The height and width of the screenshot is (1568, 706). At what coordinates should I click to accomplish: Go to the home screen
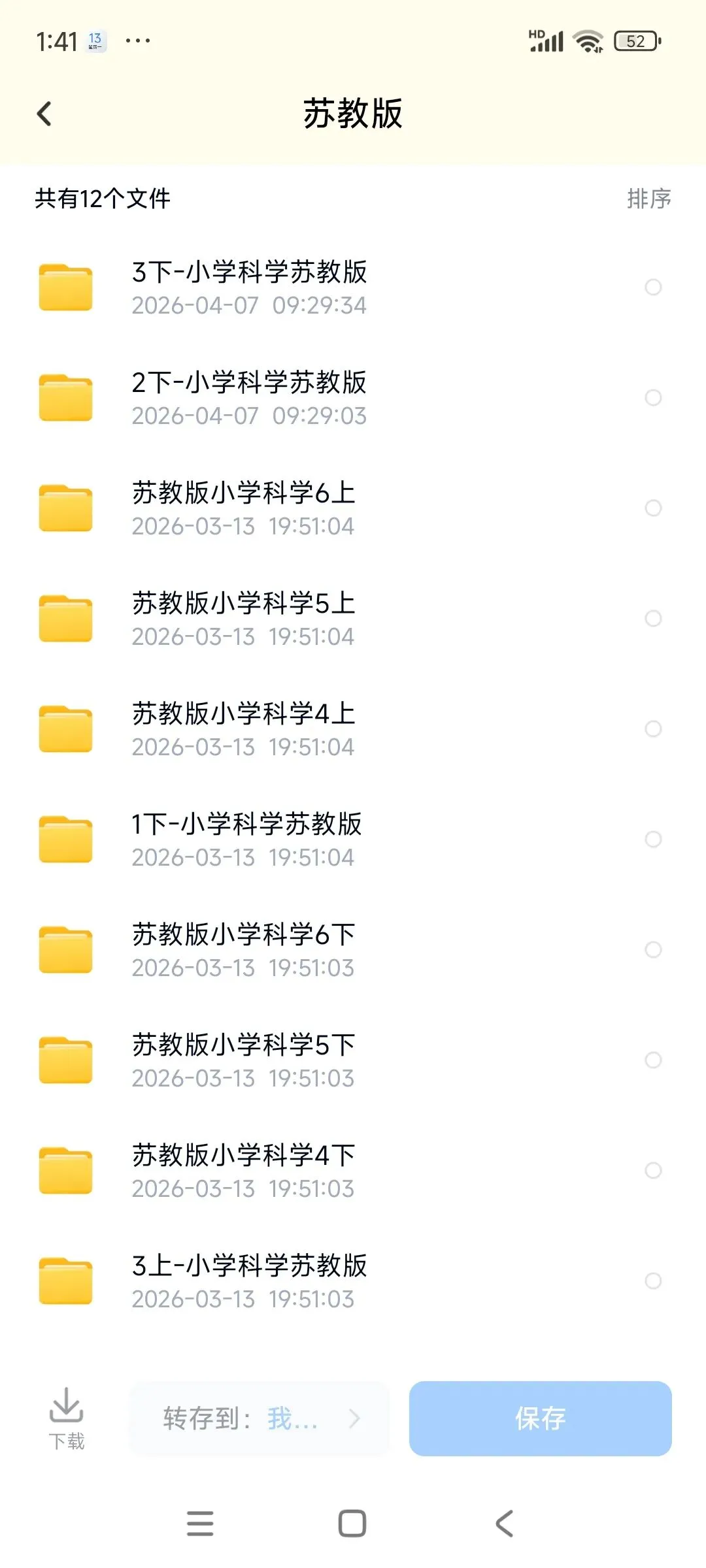click(352, 1524)
